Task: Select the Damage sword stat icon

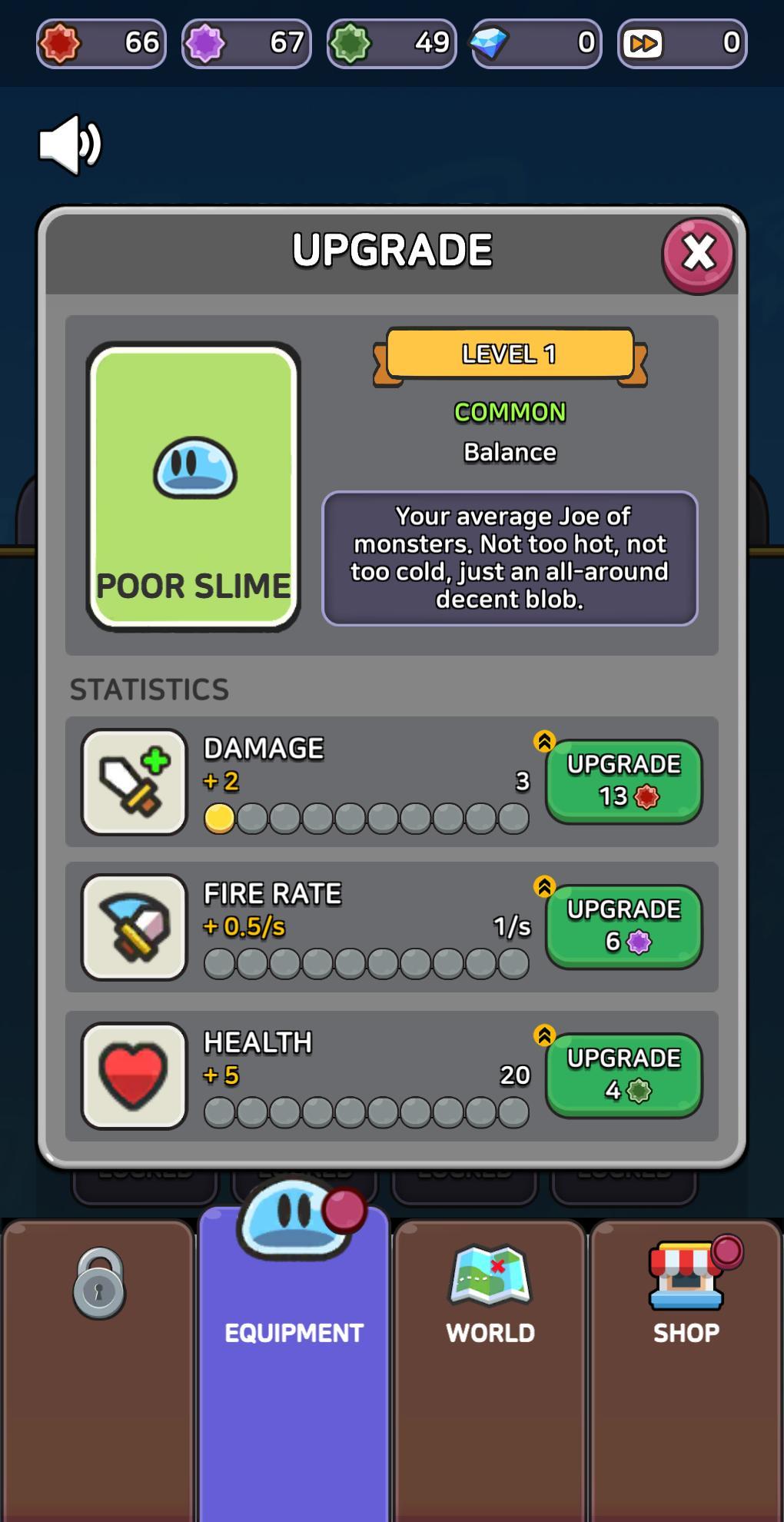Action: pyautogui.click(x=134, y=780)
